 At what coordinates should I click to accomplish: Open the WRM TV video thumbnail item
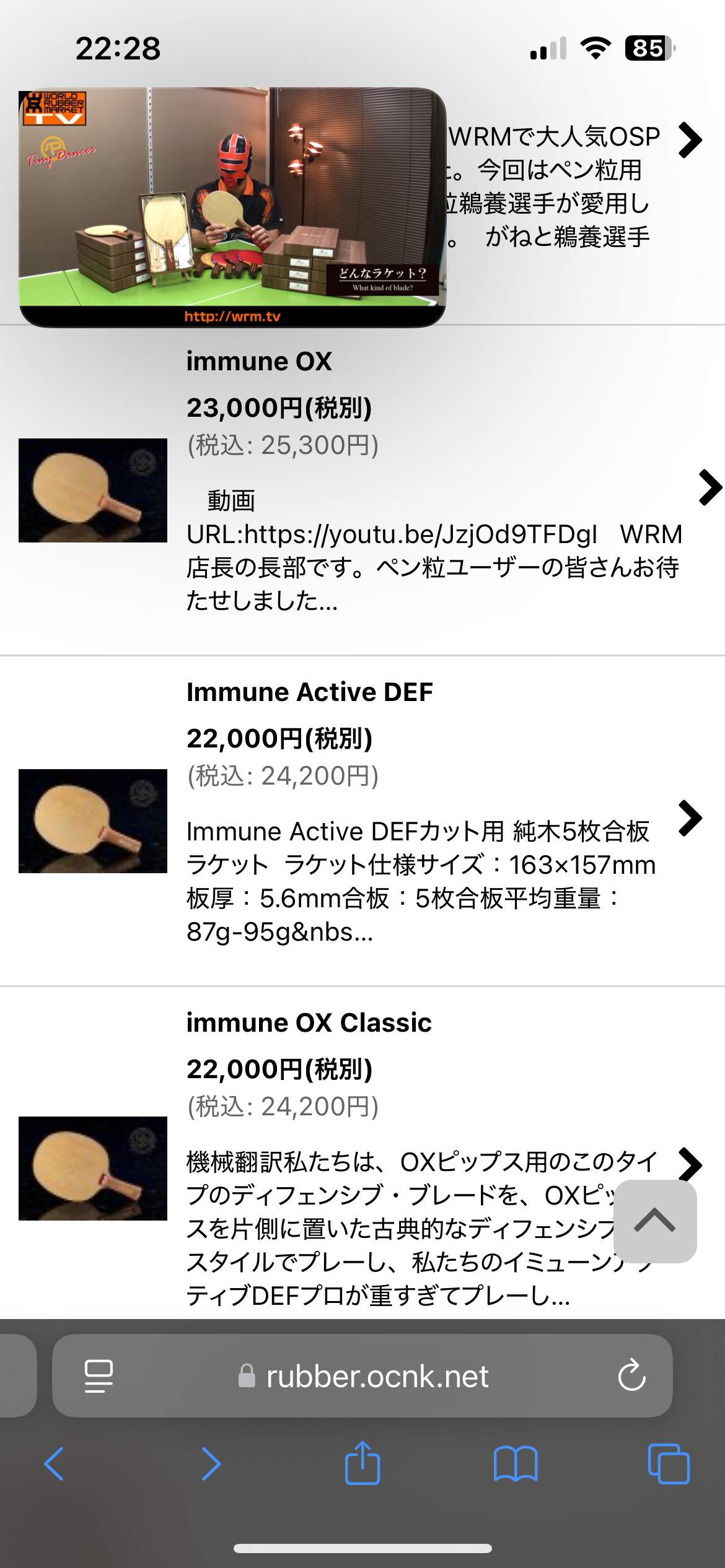[232, 207]
